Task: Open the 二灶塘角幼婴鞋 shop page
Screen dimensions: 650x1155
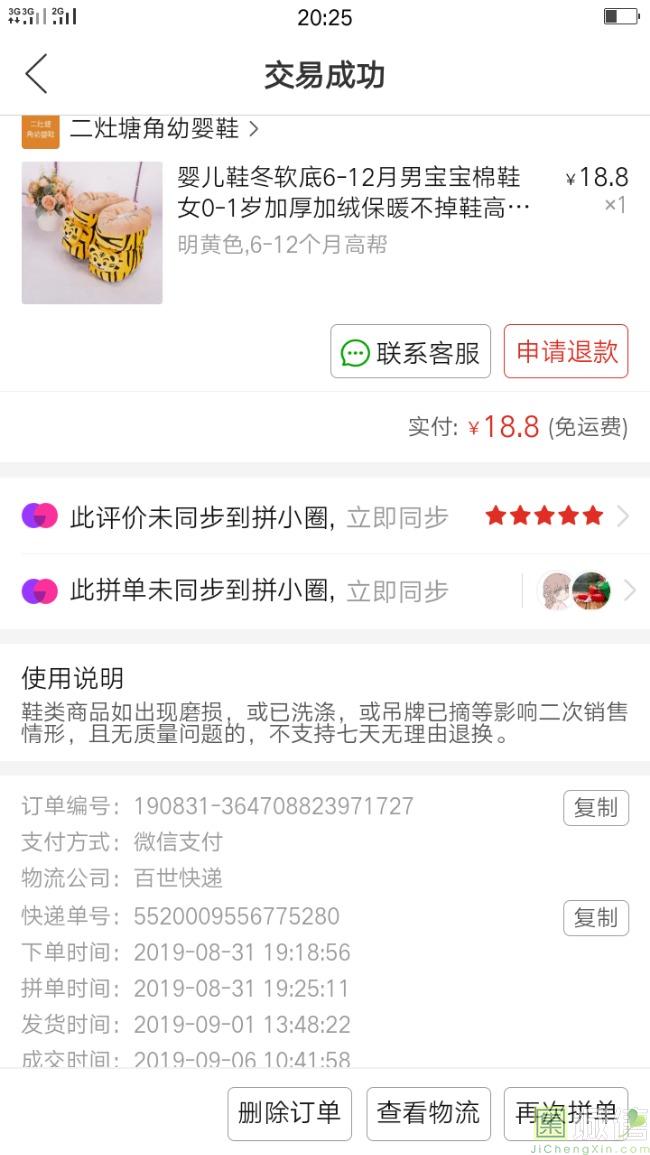Action: (x=155, y=129)
